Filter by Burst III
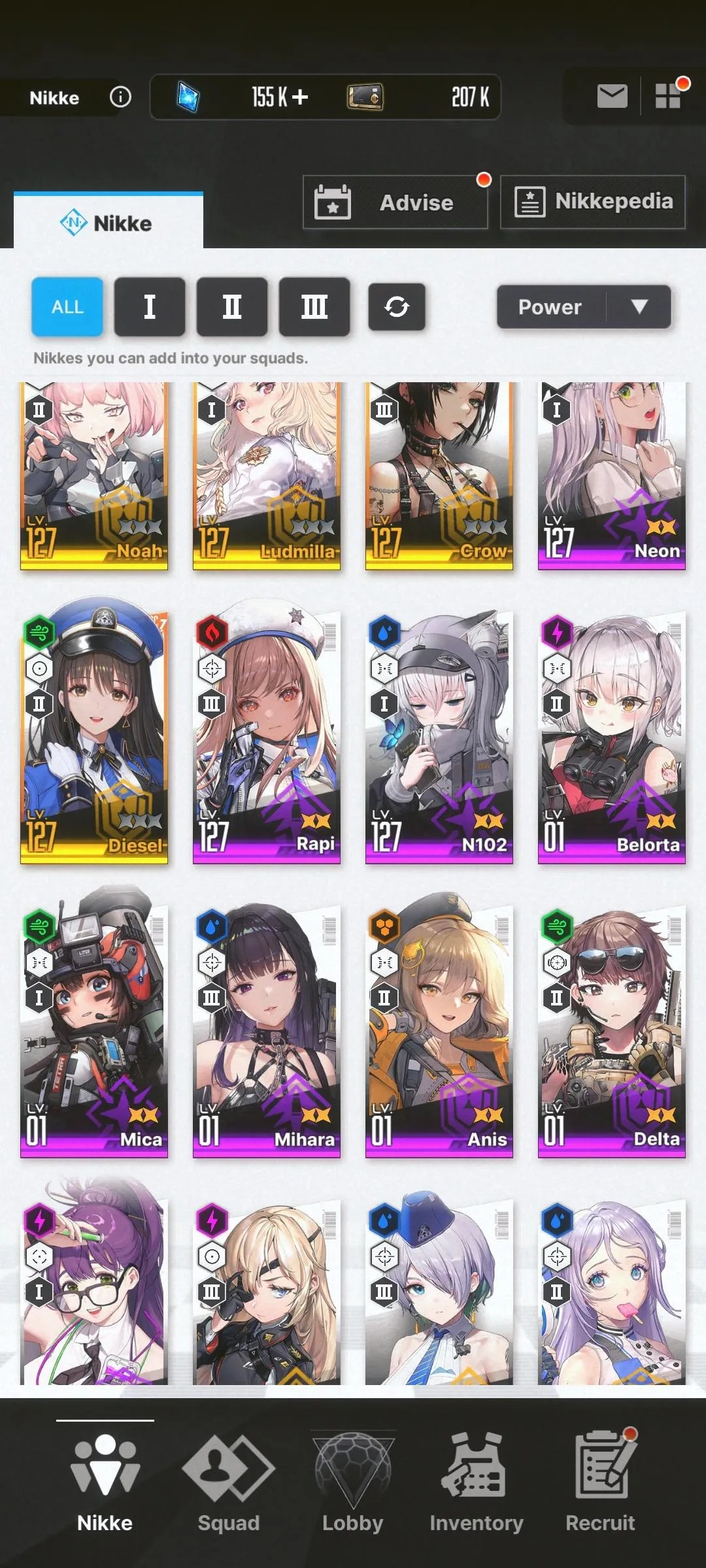 [314, 306]
